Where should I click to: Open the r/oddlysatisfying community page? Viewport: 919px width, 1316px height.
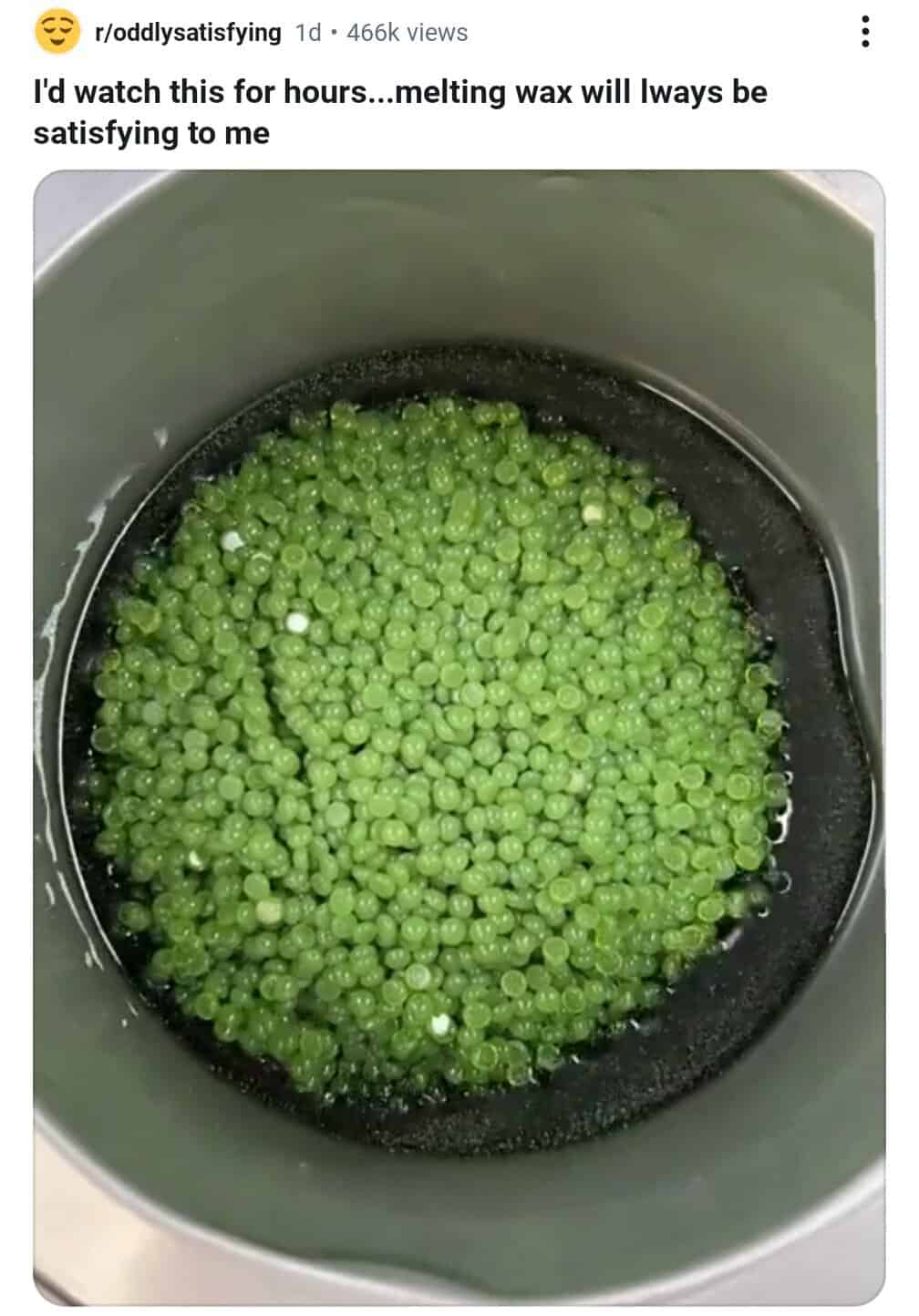188,33
